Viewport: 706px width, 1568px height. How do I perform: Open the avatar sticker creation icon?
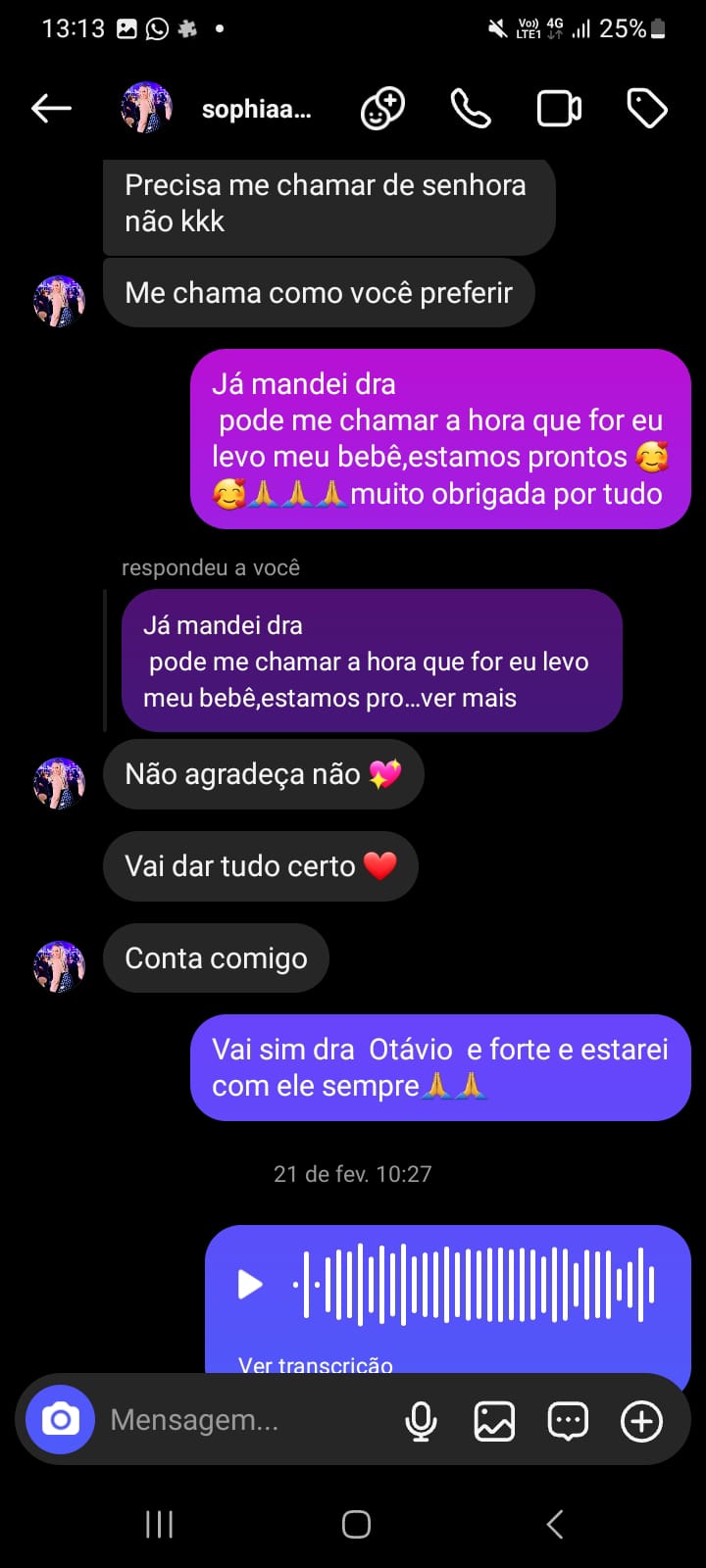[381, 109]
